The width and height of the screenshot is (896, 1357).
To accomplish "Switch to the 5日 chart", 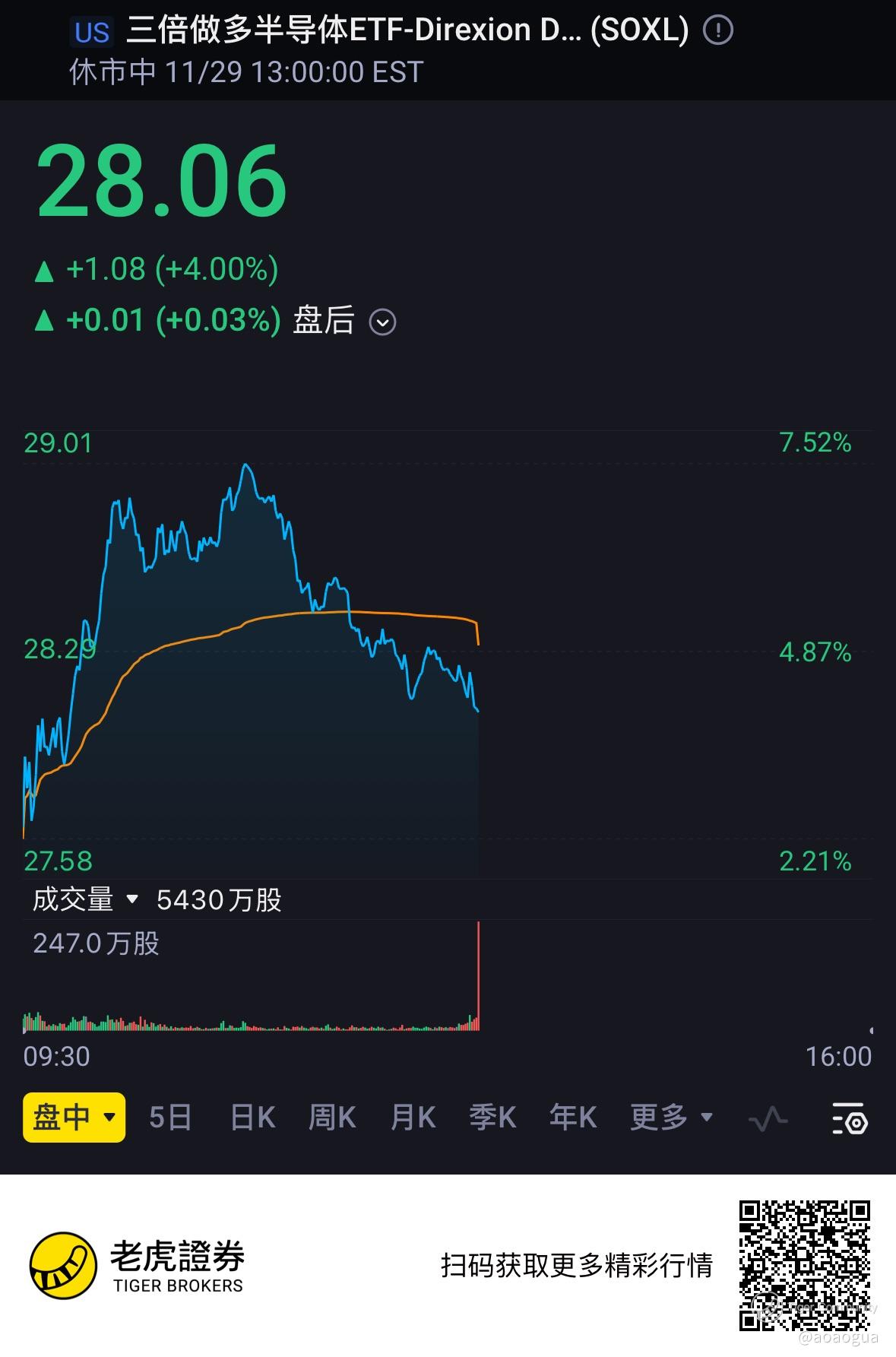I will pyautogui.click(x=170, y=1118).
